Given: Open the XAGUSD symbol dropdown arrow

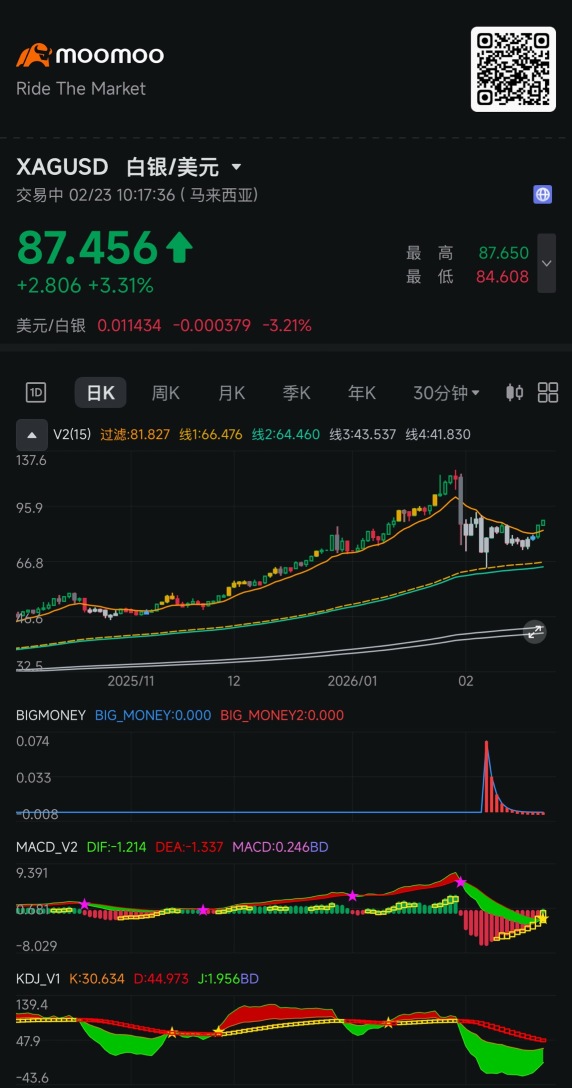Looking at the screenshot, I should coord(236,167).
